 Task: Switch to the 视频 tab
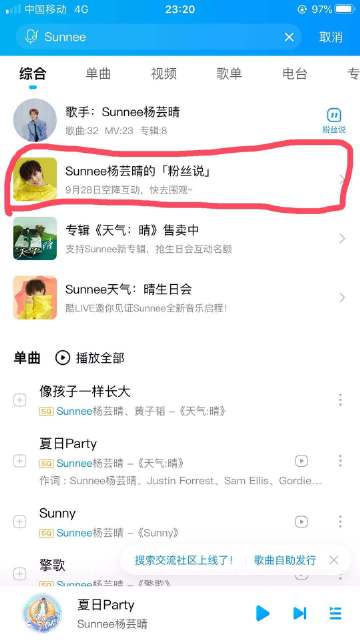164,73
